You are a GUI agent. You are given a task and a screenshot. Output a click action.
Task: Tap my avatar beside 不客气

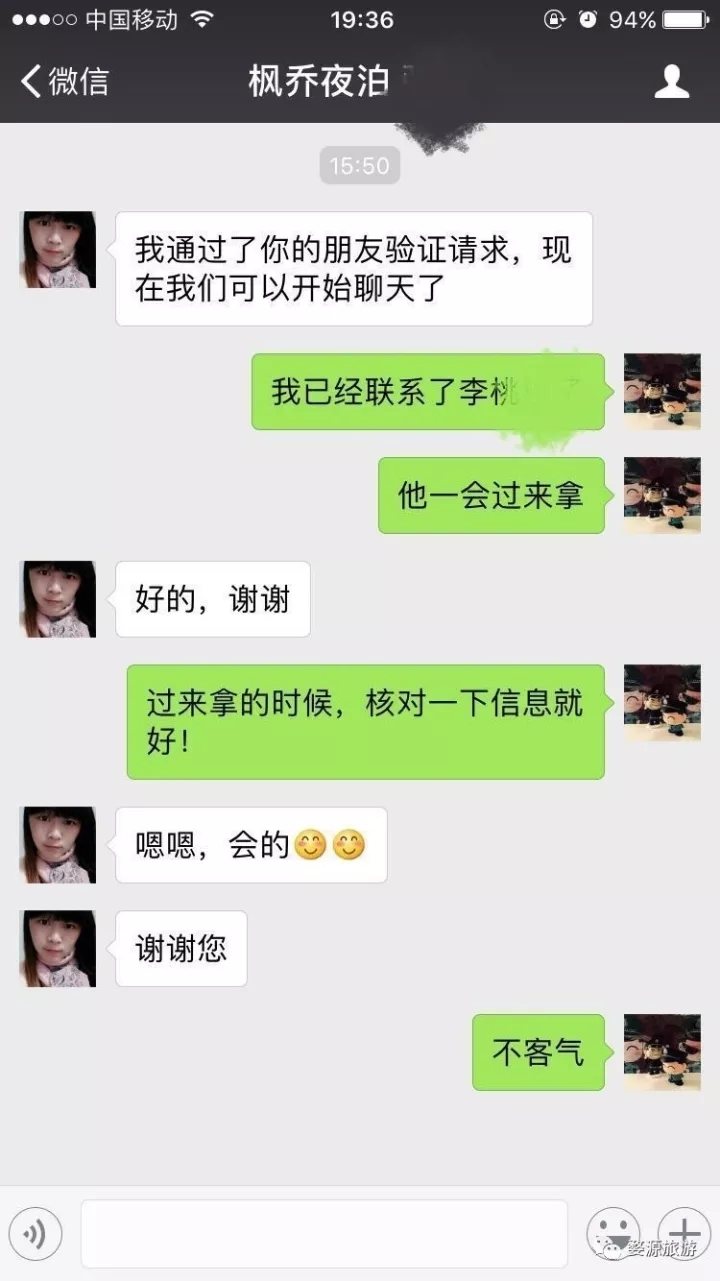pos(662,1052)
